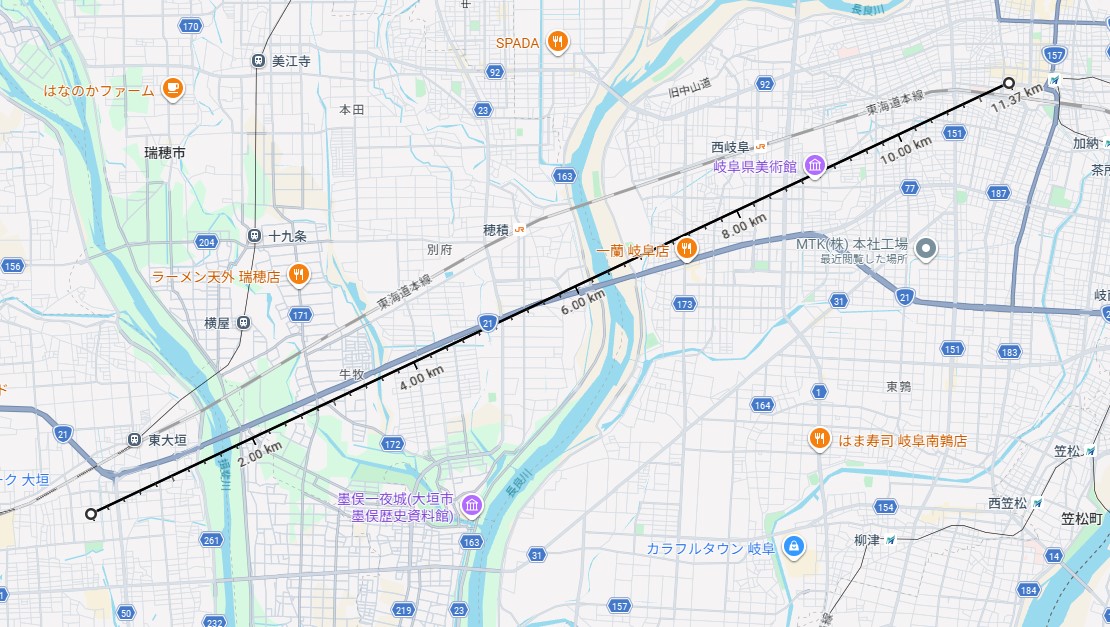Tap the 一蘭 岐阜店 restaurant pin
Viewport: 1110px width, 627px height.
[x=687, y=250]
